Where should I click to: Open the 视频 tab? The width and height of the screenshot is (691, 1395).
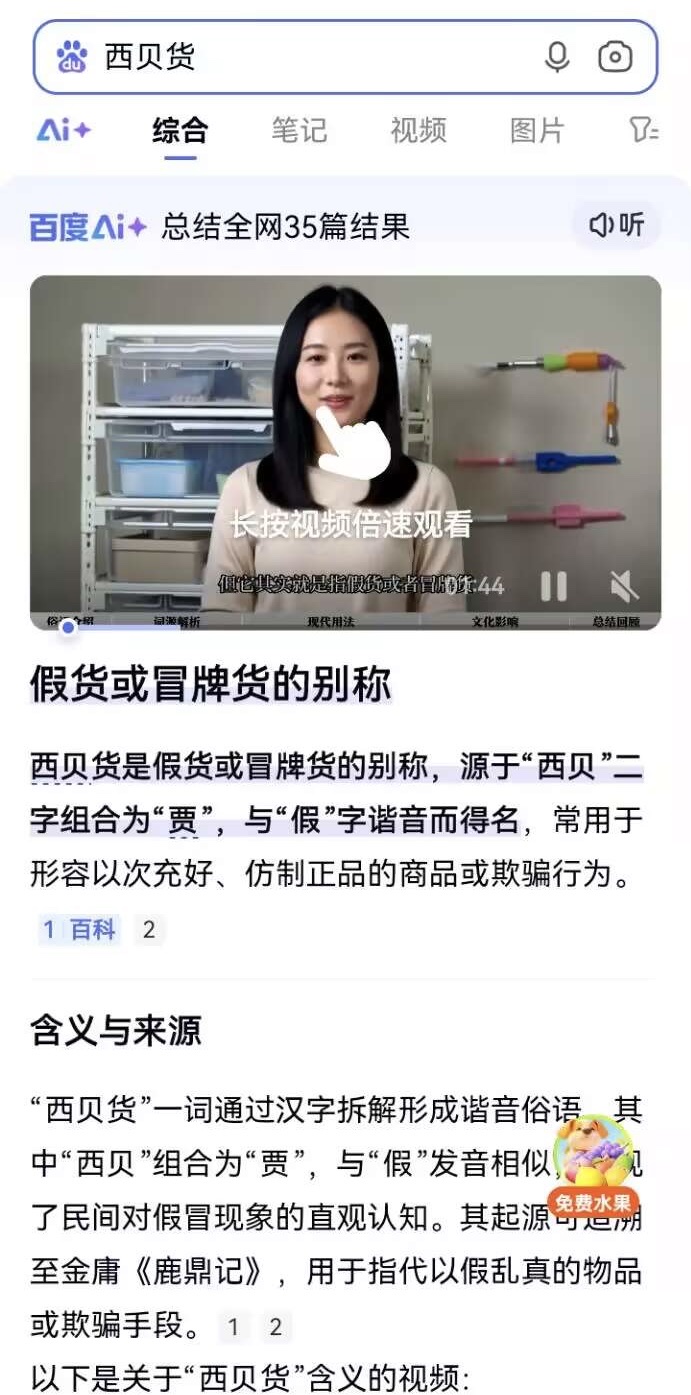pos(417,130)
